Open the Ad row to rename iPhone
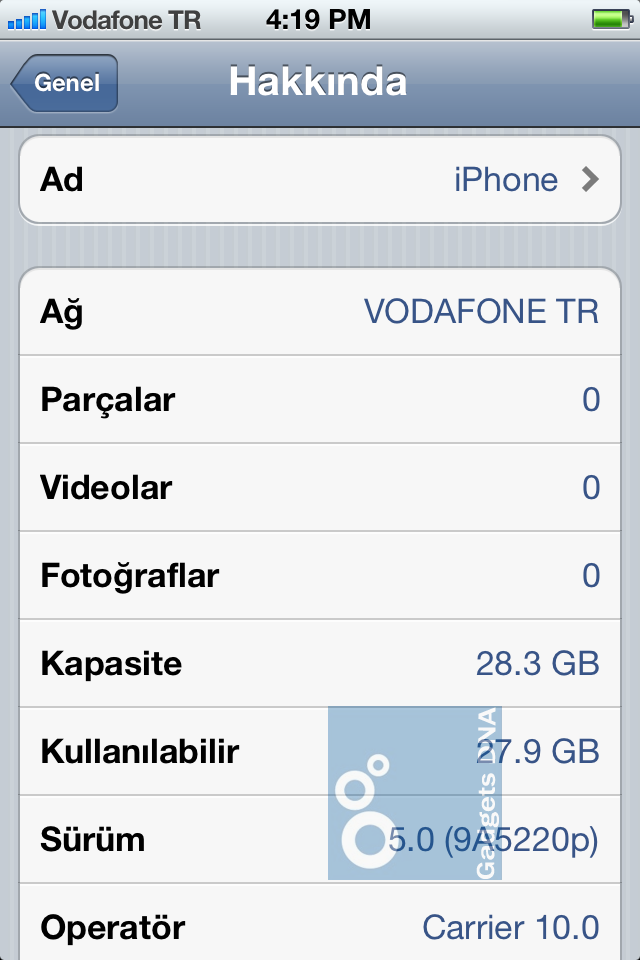Viewport: 640px width, 960px height. [320, 180]
